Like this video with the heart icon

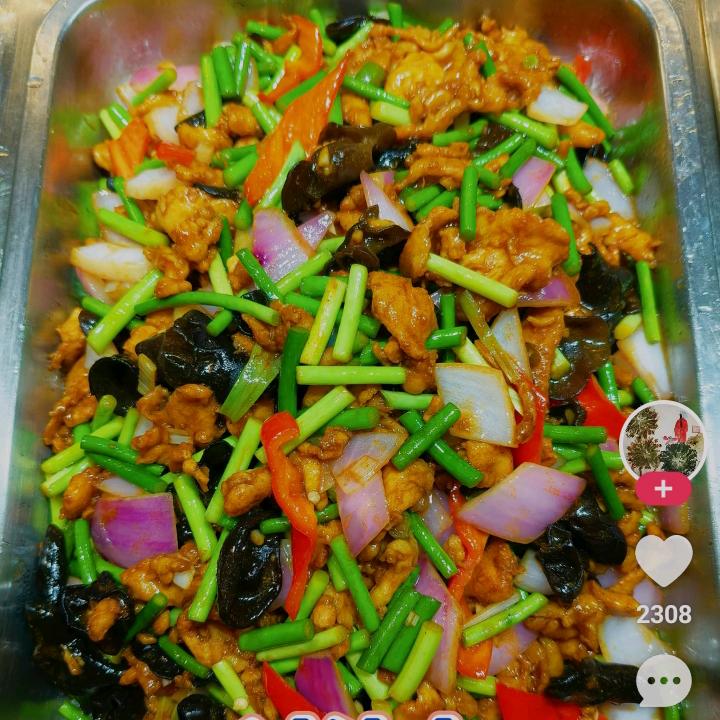click(664, 560)
